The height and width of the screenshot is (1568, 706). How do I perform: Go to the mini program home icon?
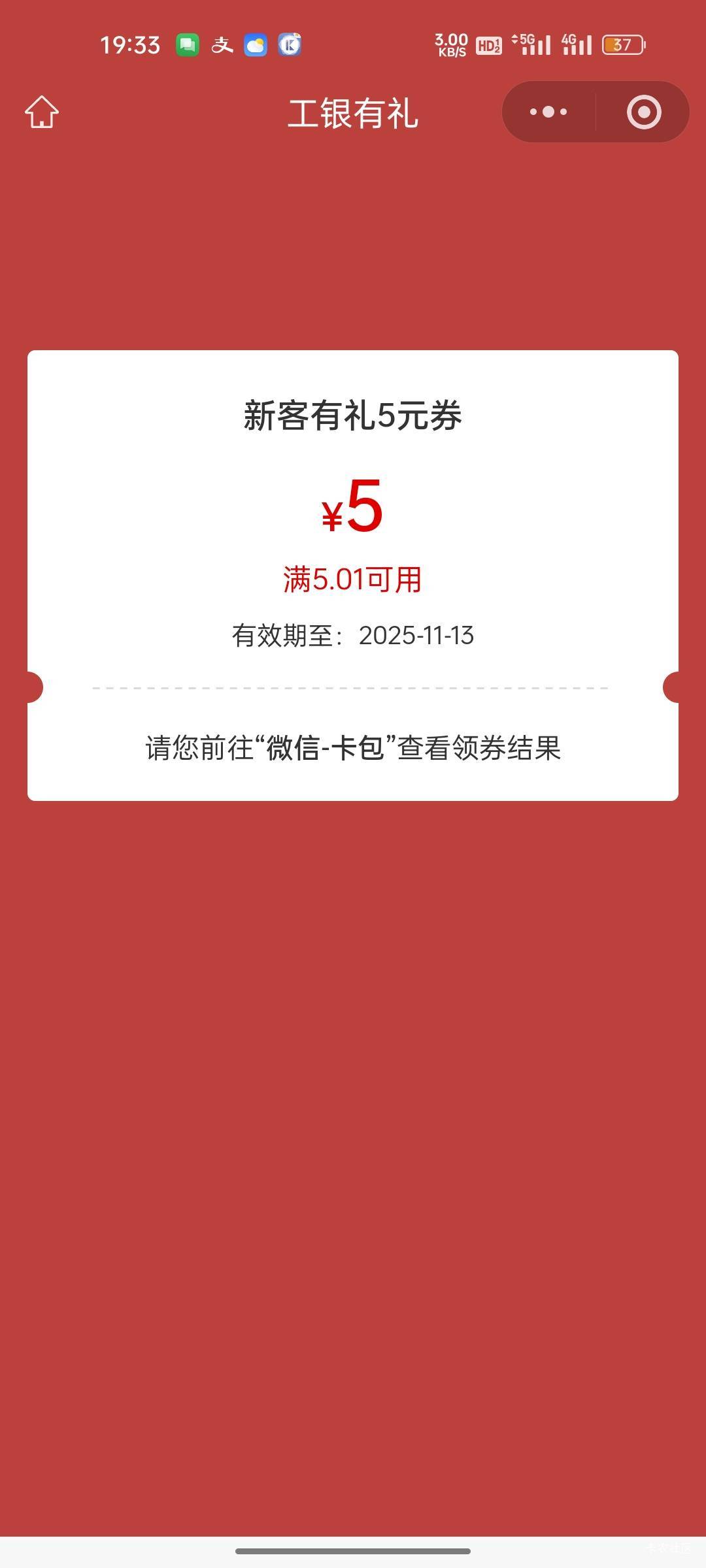coord(42,112)
